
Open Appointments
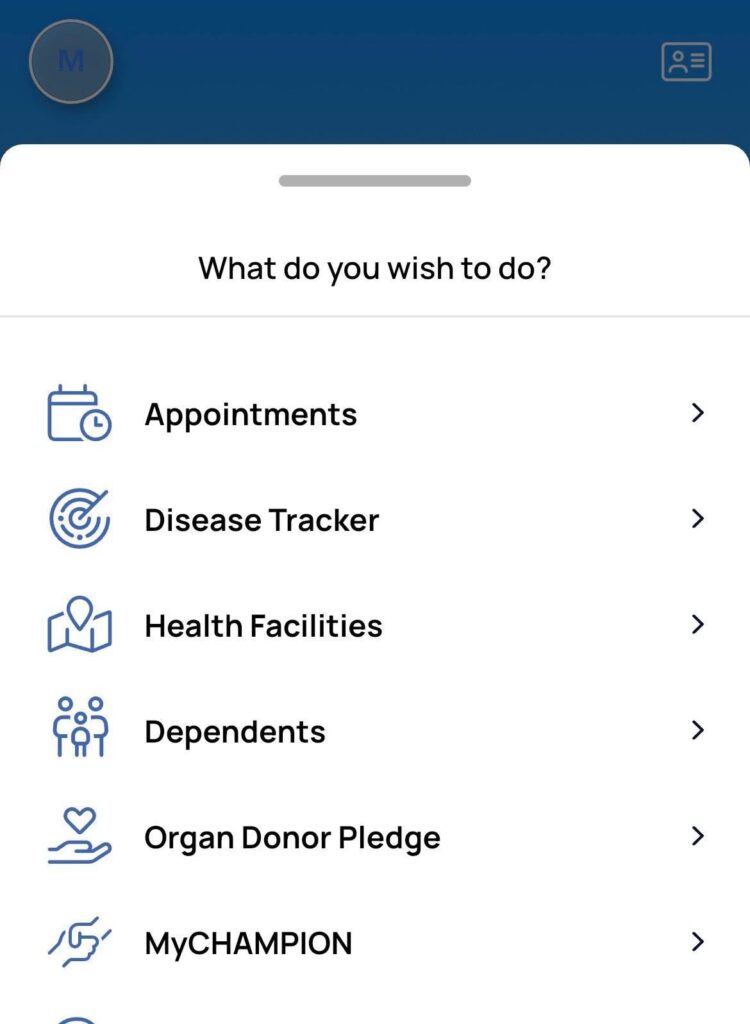[x=375, y=414]
